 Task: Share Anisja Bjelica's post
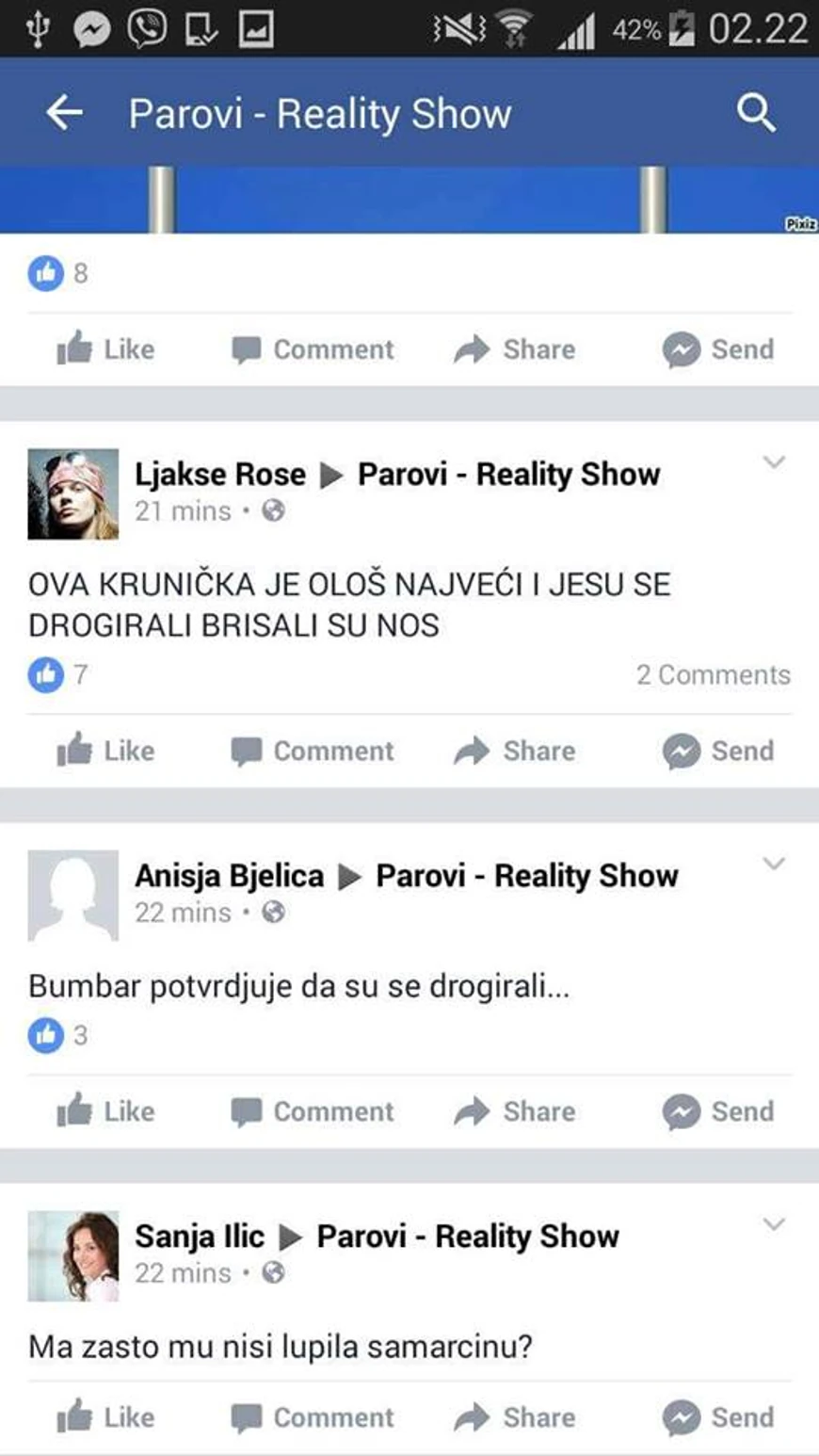point(515,1111)
